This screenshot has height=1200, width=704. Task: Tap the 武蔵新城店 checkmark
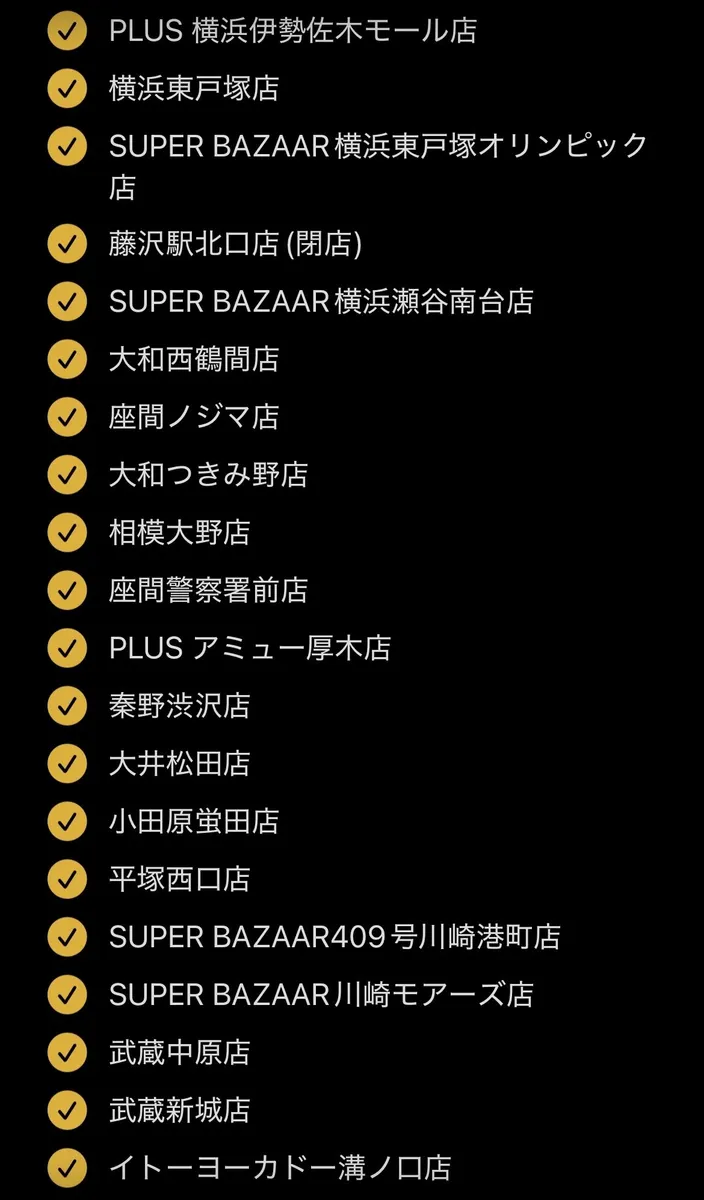(x=67, y=1110)
